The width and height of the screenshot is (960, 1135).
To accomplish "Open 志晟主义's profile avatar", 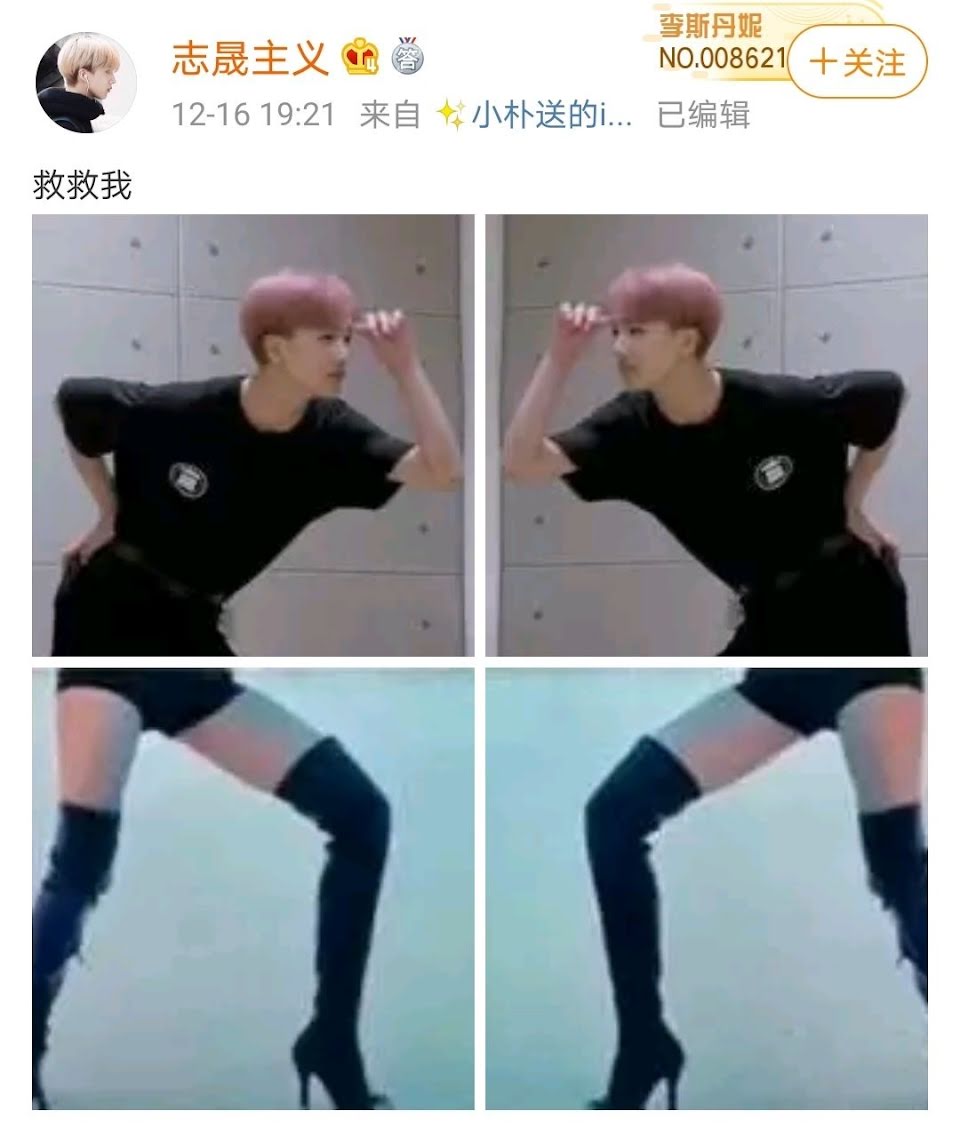I will [85, 82].
